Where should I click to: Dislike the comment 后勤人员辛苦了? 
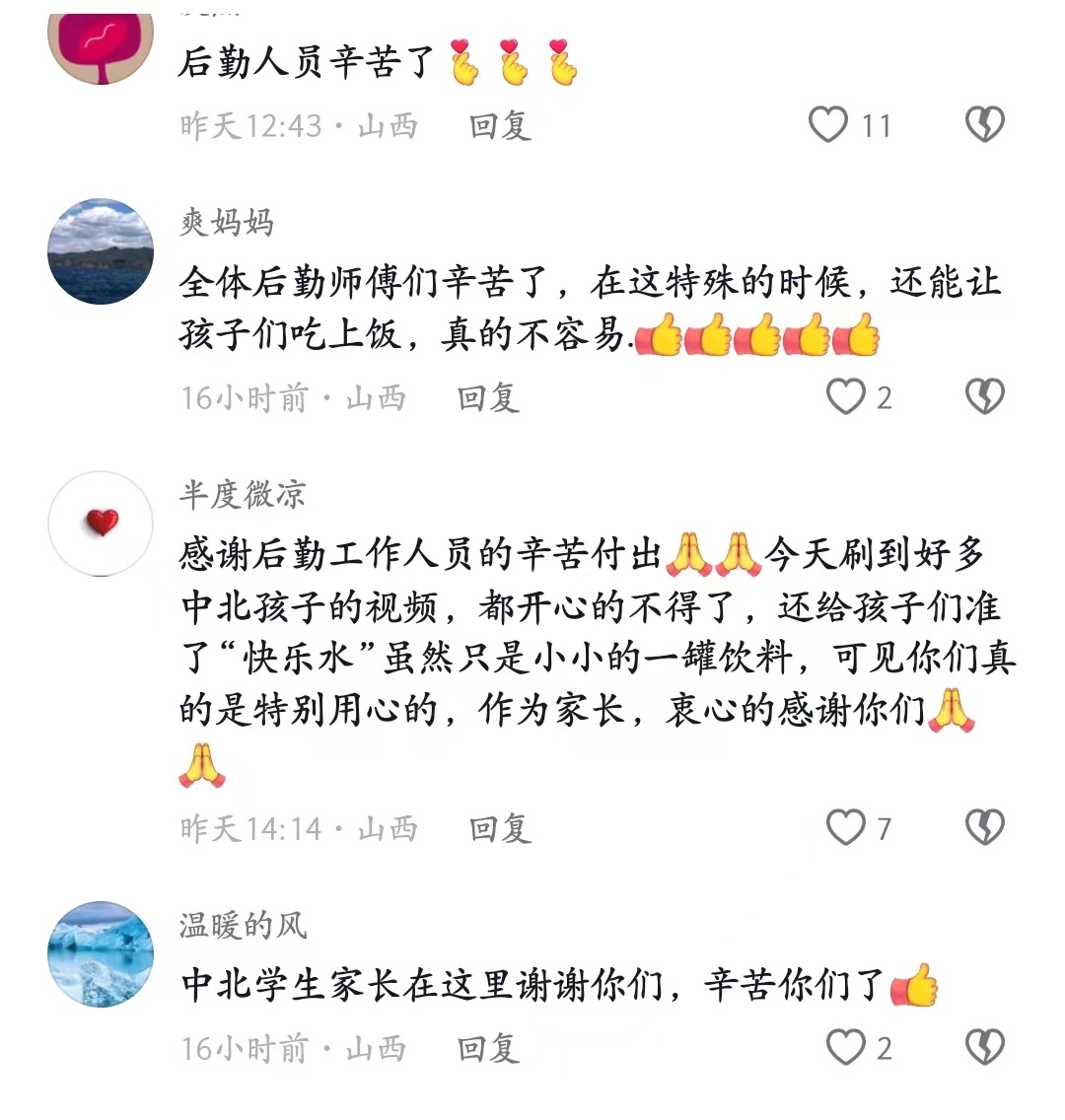coord(984,125)
